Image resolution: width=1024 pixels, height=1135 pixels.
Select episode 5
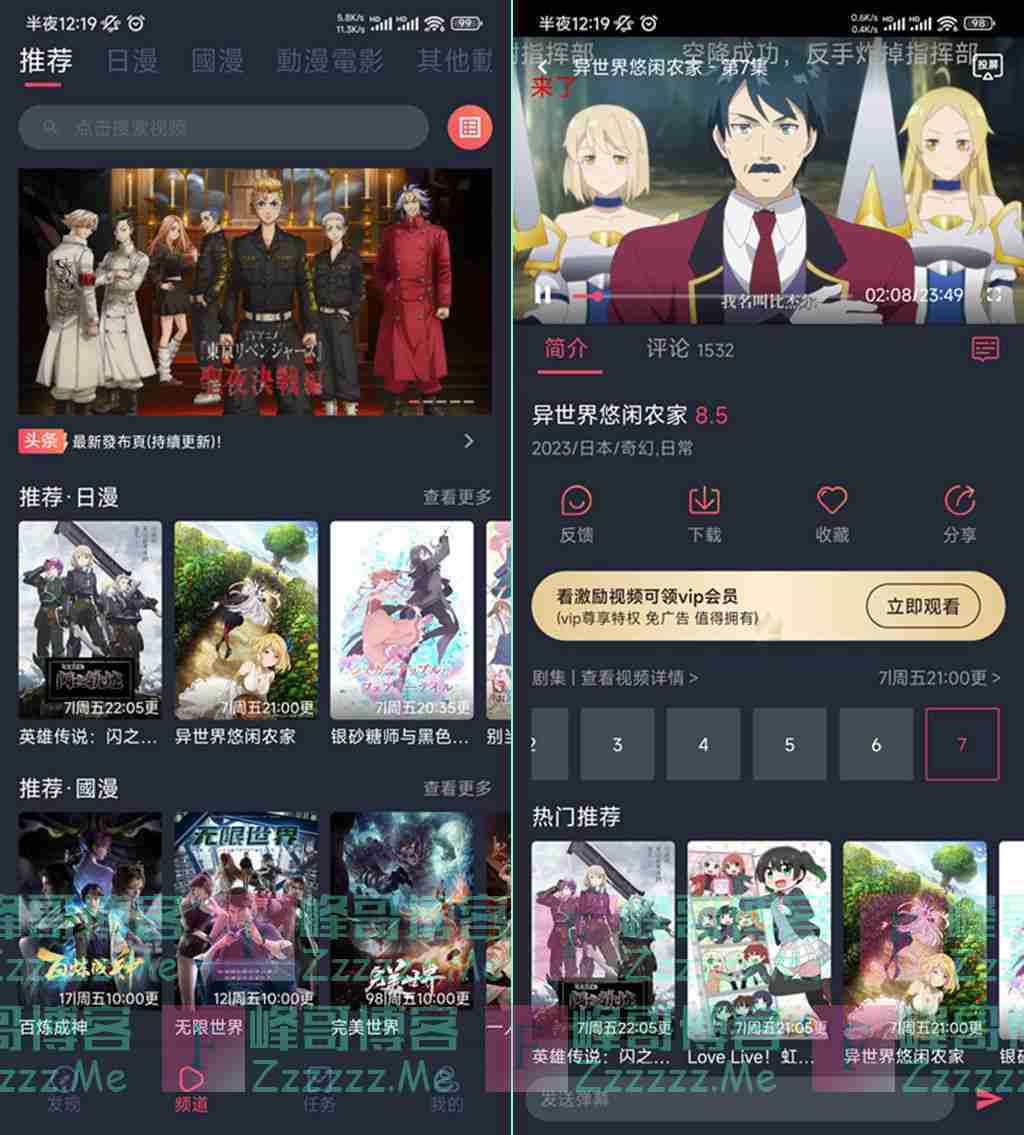pyautogui.click(x=789, y=744)
